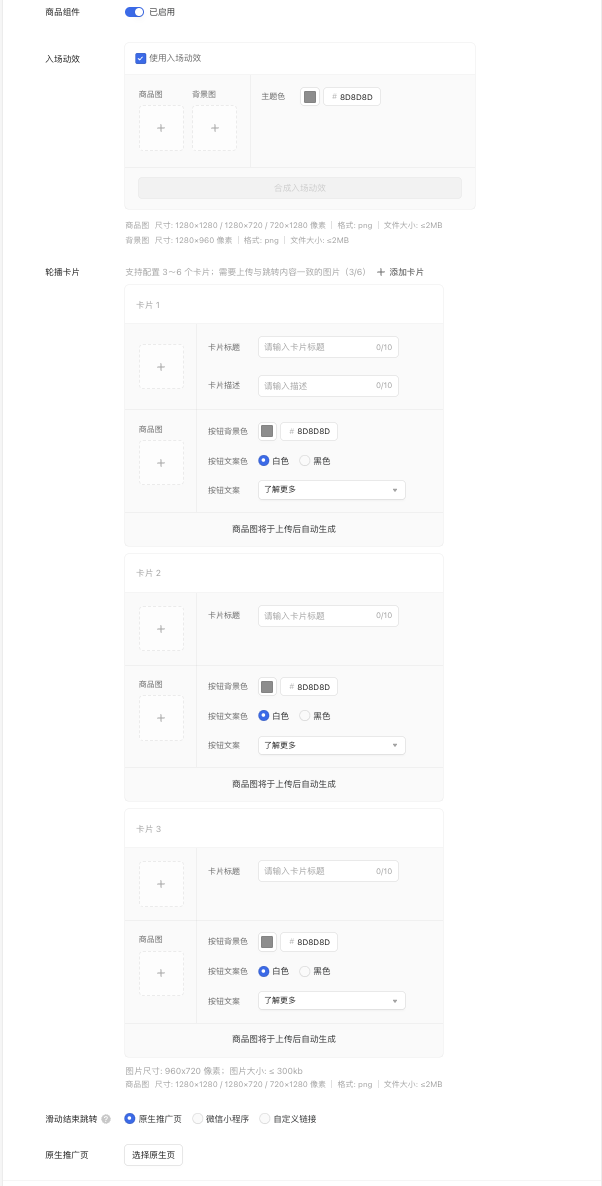Choose 自定义链接 as the jump target

288,1119
